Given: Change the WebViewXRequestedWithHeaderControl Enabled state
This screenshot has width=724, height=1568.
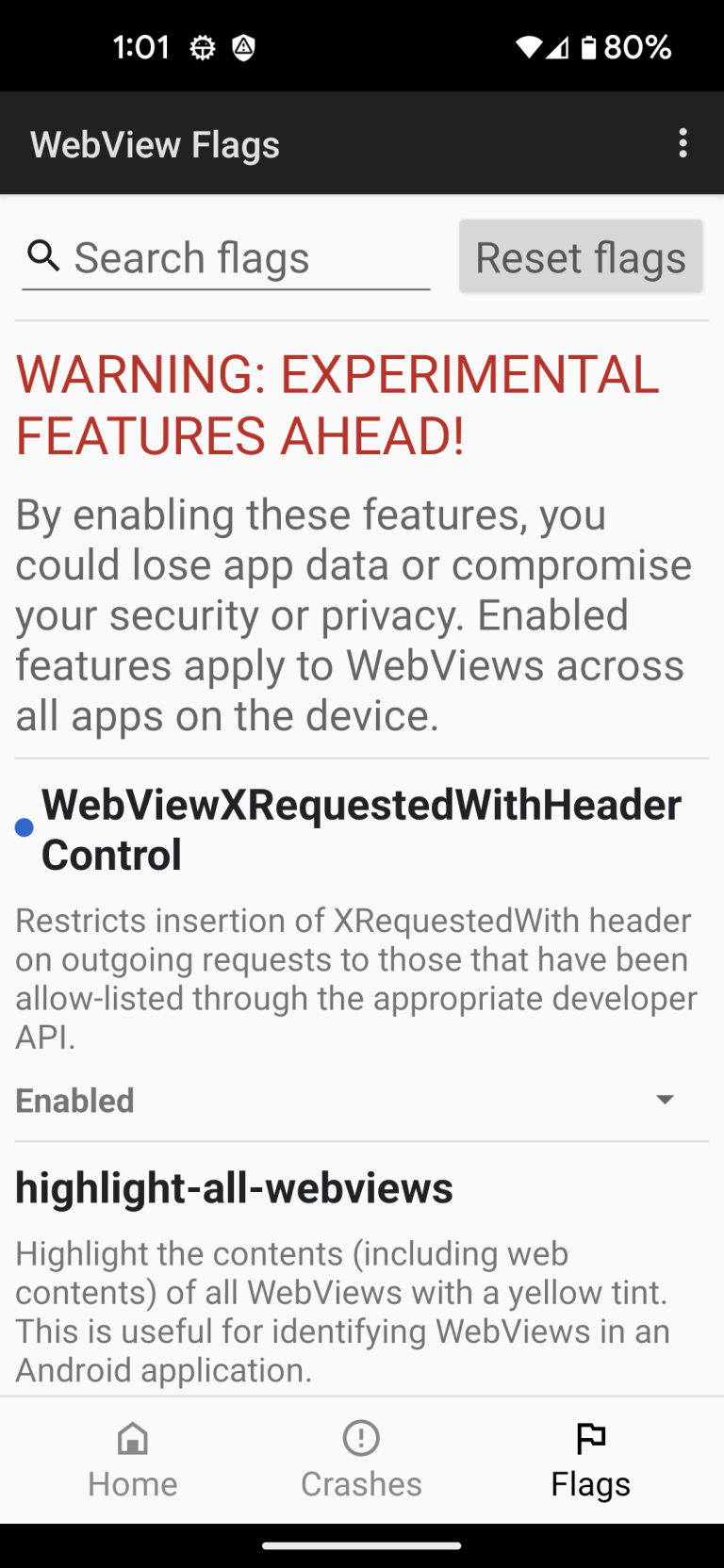Looking at the screenshot, I should click(362, 1100).
